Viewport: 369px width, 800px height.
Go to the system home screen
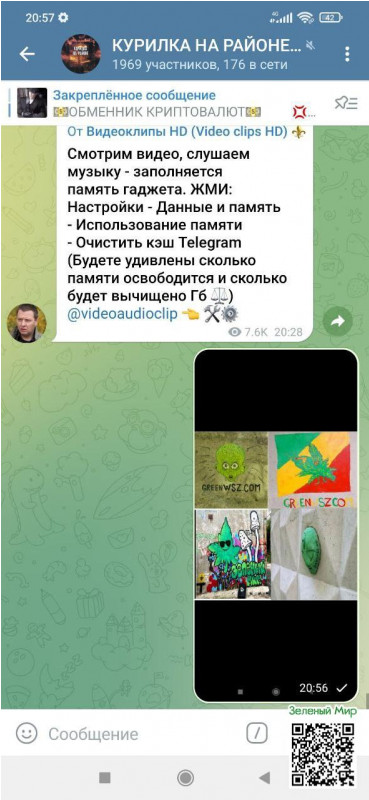tap(185, 778)
